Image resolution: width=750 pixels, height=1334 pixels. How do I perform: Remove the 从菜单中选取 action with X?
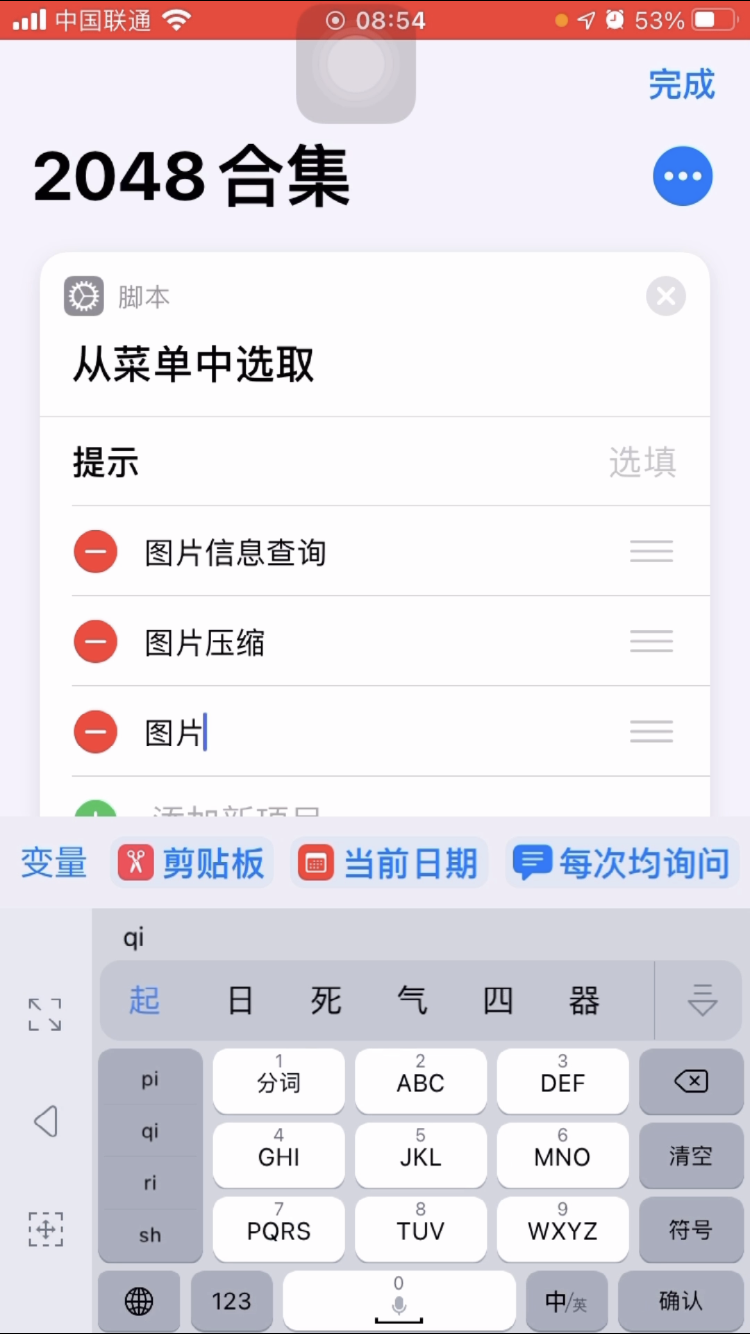point(666,296)
